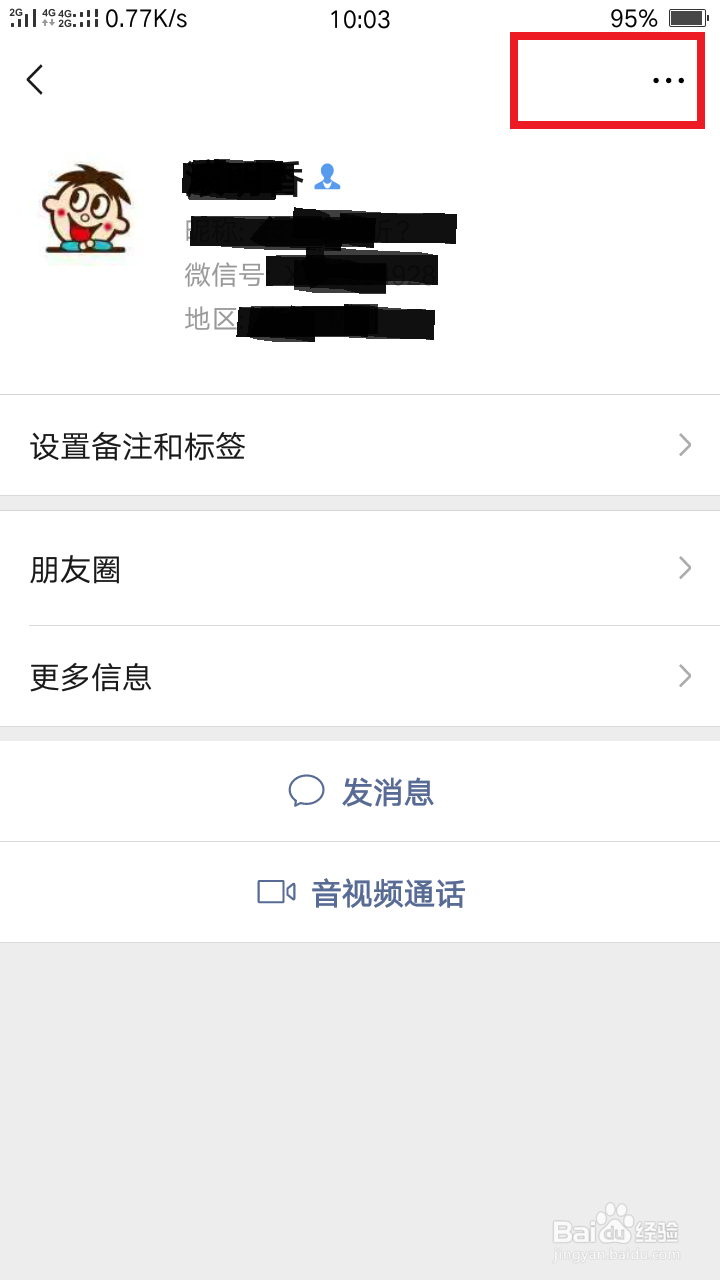Expand the 更多信息 details row
The height and width of the screenshot is (1280, 720).
360,676
